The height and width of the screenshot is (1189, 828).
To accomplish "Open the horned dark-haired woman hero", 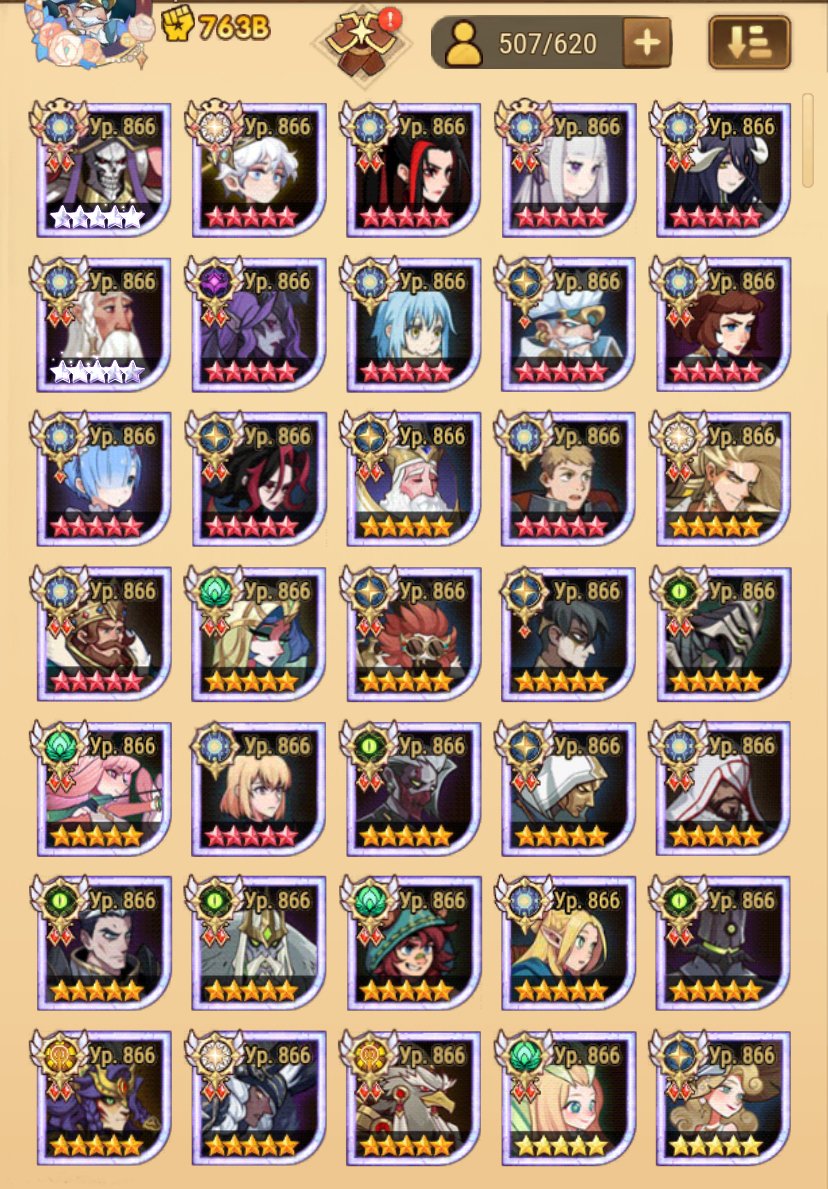I will point(722,170).
